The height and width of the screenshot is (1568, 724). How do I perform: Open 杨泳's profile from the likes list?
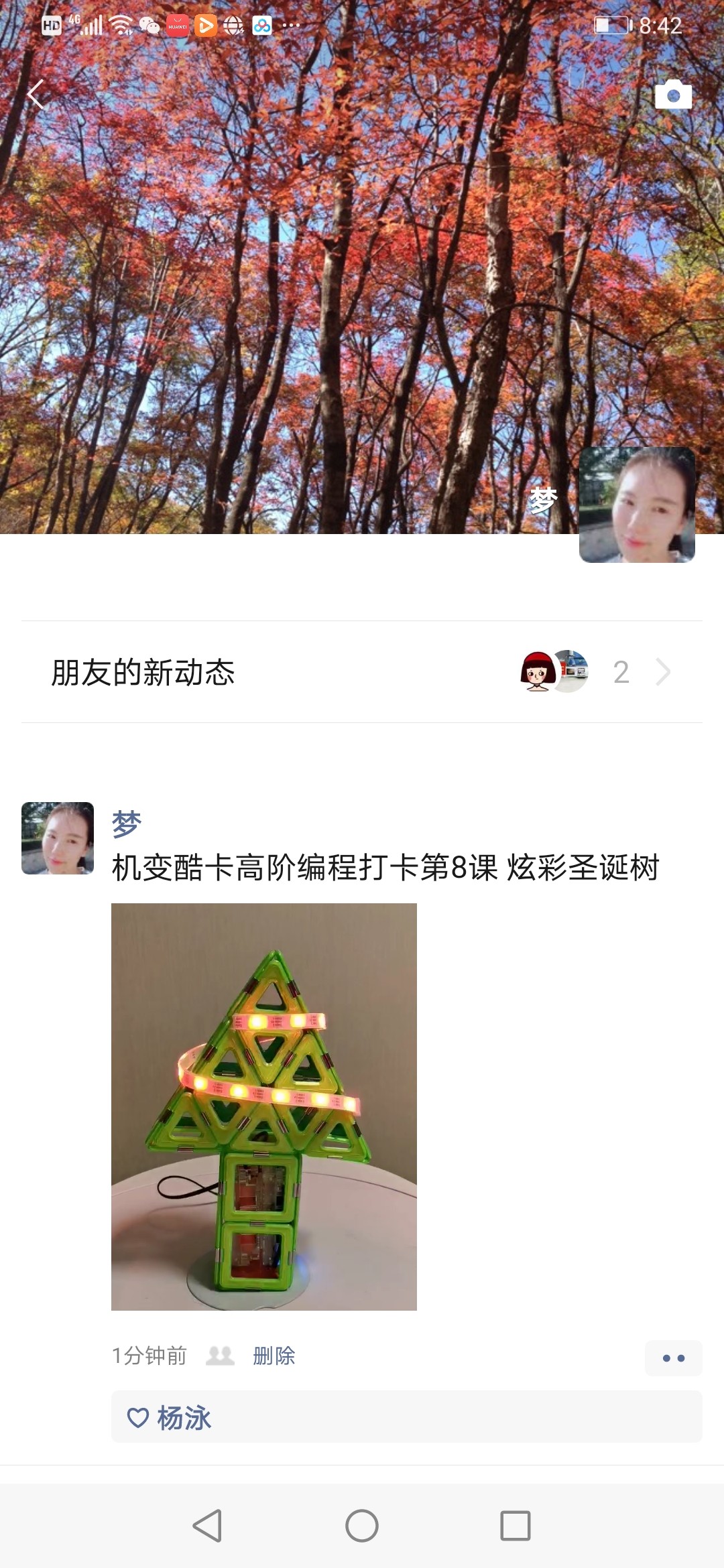184,1419
